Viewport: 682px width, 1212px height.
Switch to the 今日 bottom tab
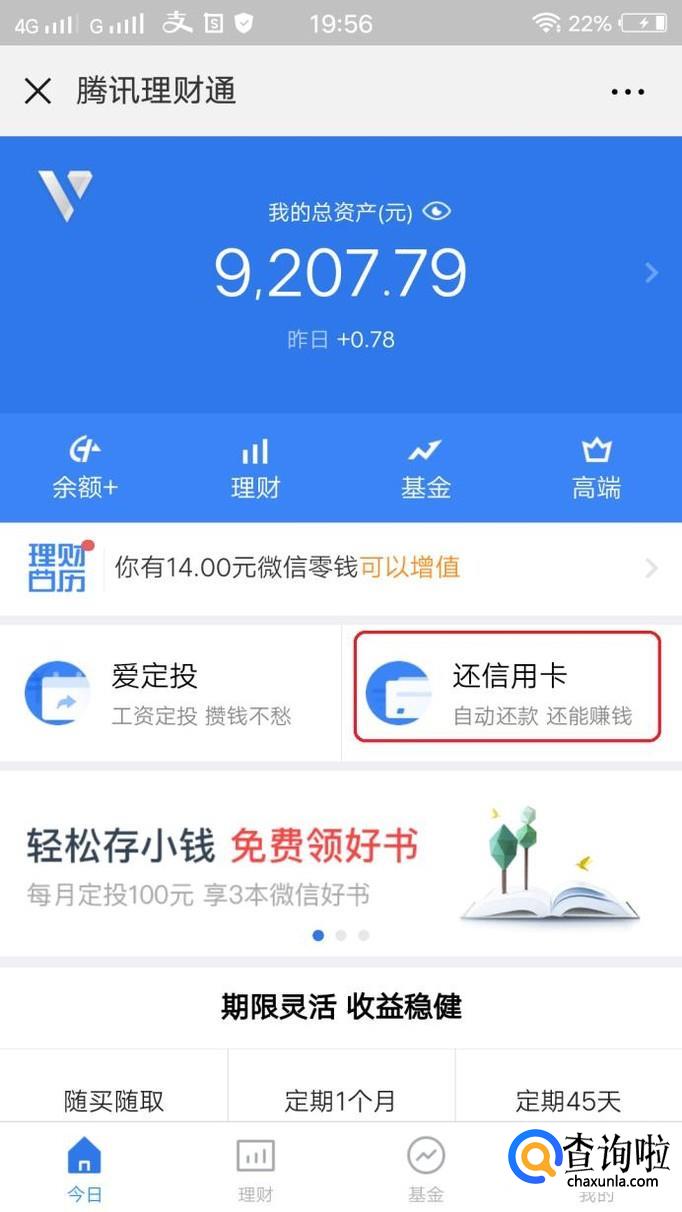click(x=85, y=1170)
